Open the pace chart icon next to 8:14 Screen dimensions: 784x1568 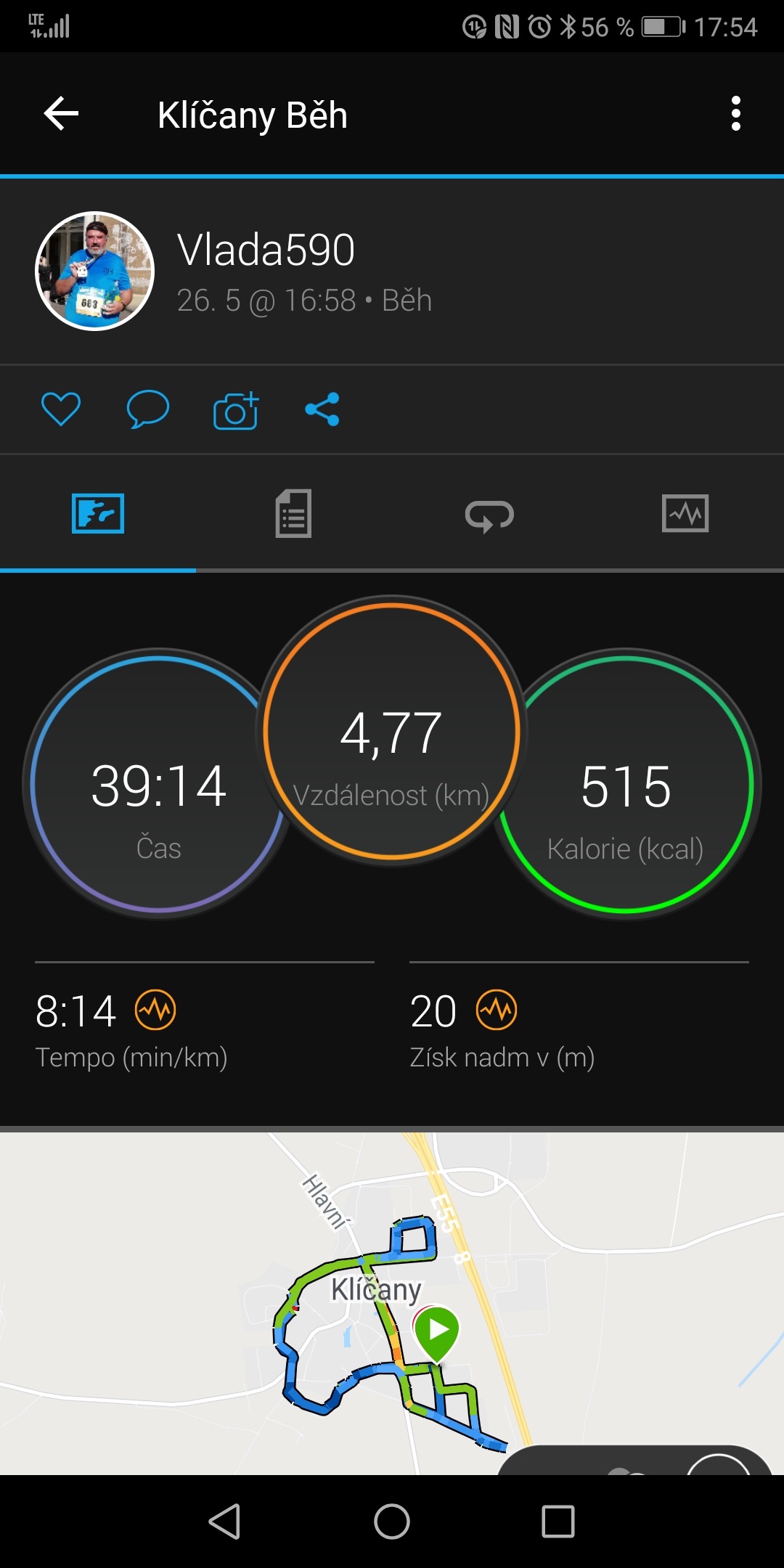155,1010
